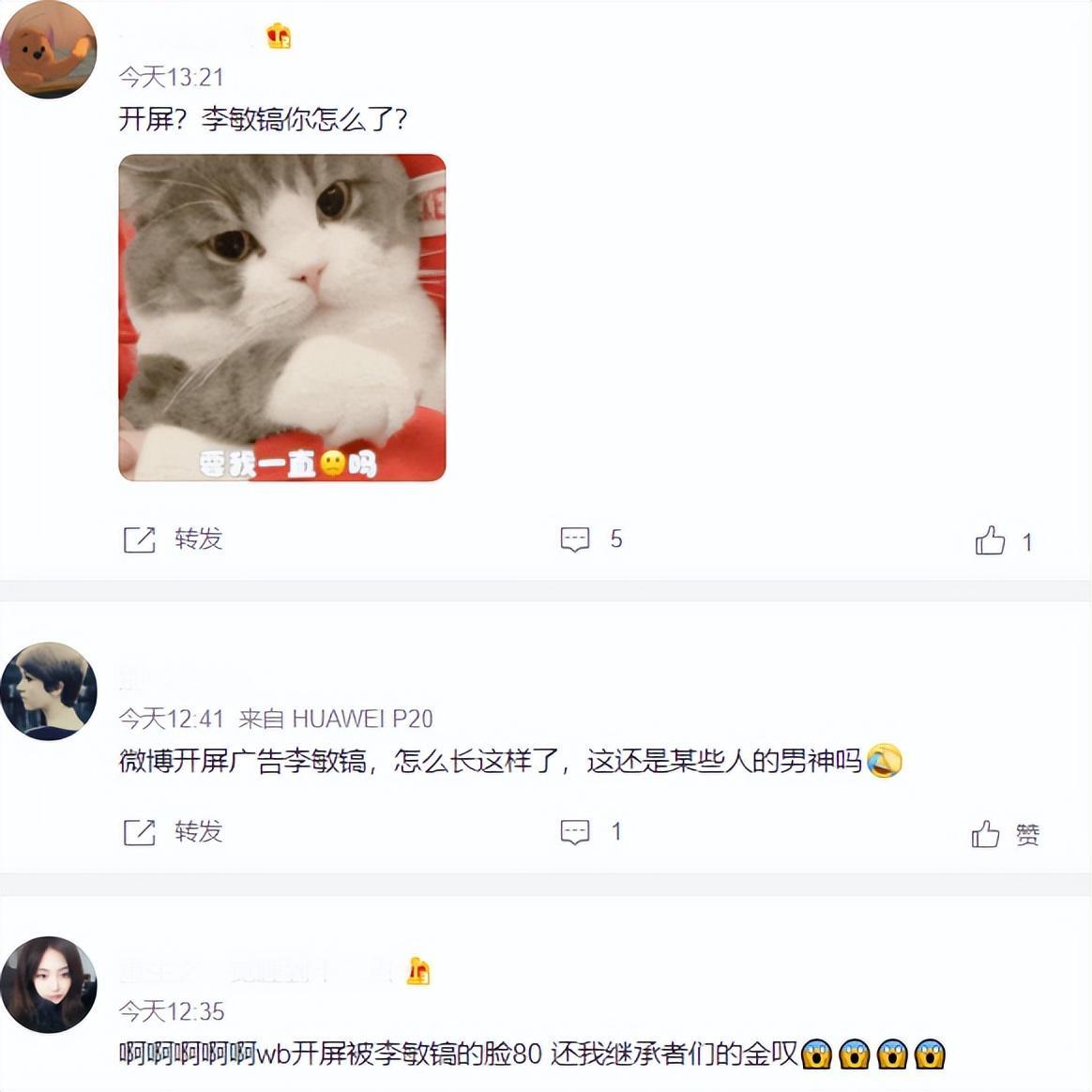1092x1092 pixels.
Task: Open the cat meme image in the post
Action: coord(281,317)
